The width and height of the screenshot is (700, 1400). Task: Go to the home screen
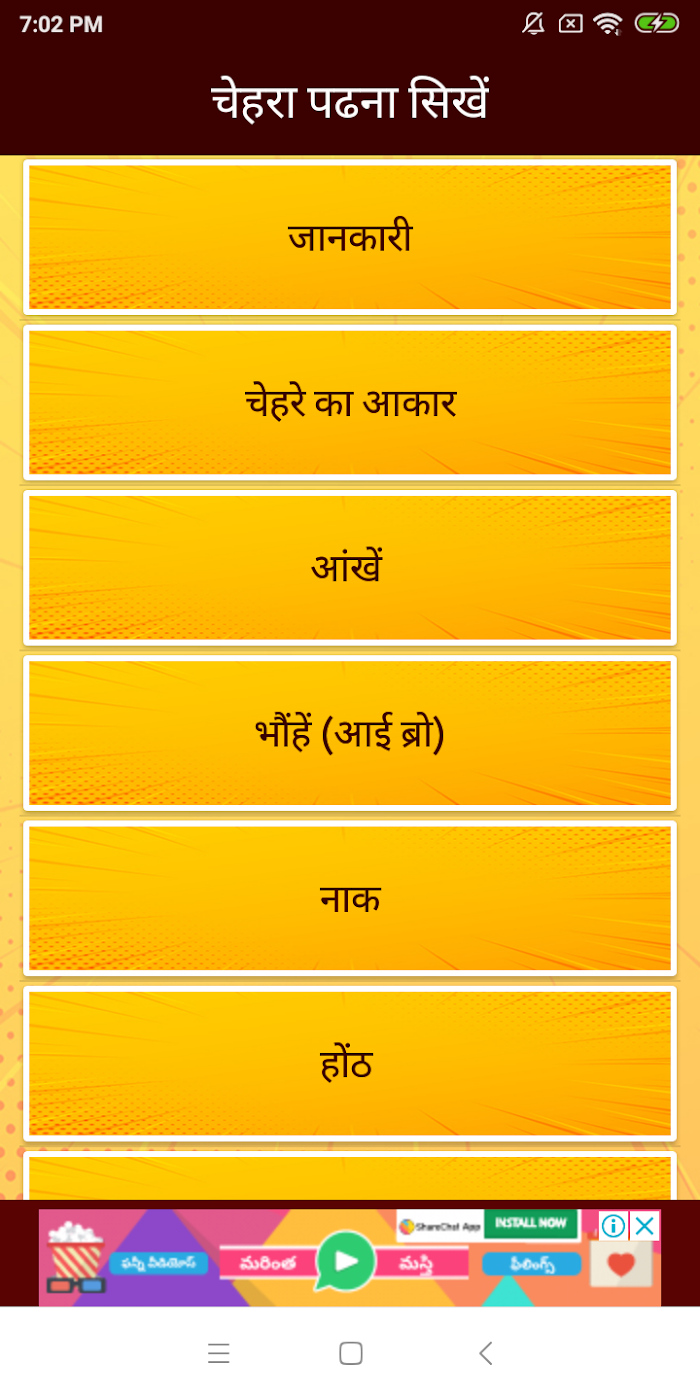(x=350, y=1354)
